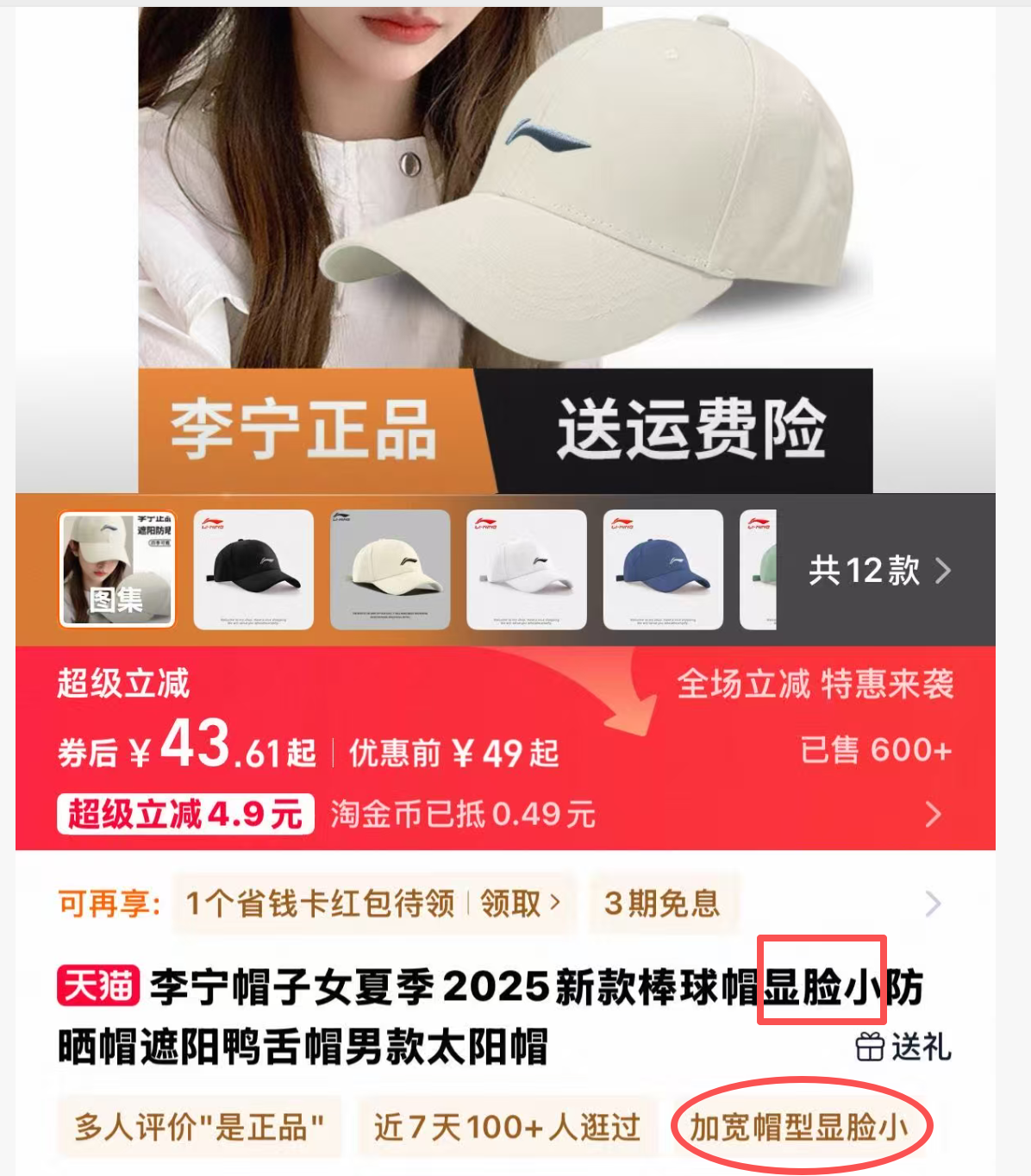Select the blue cap variant thumbnail

click(x=663, y=569)
